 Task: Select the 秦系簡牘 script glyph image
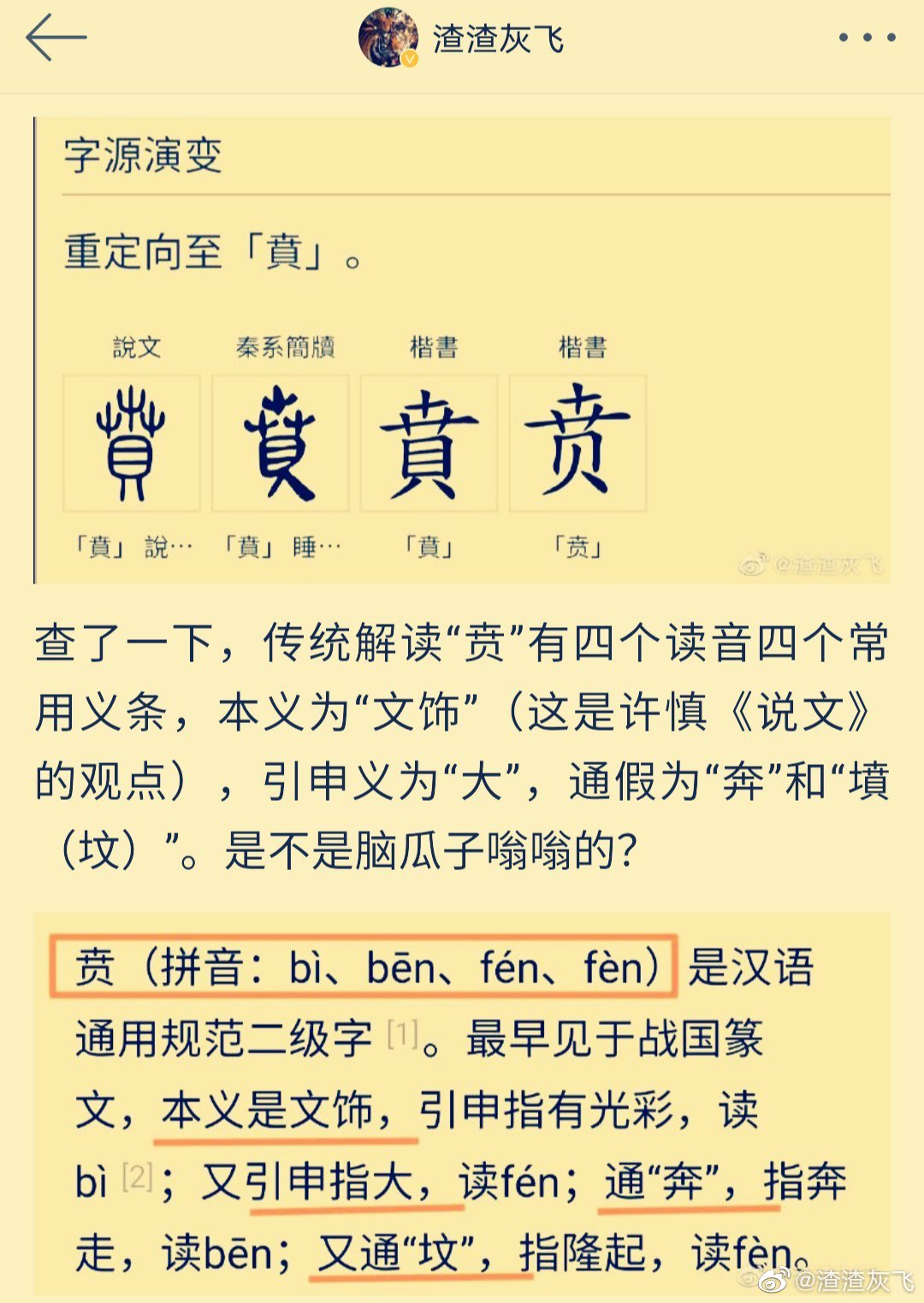coord(282,441)
